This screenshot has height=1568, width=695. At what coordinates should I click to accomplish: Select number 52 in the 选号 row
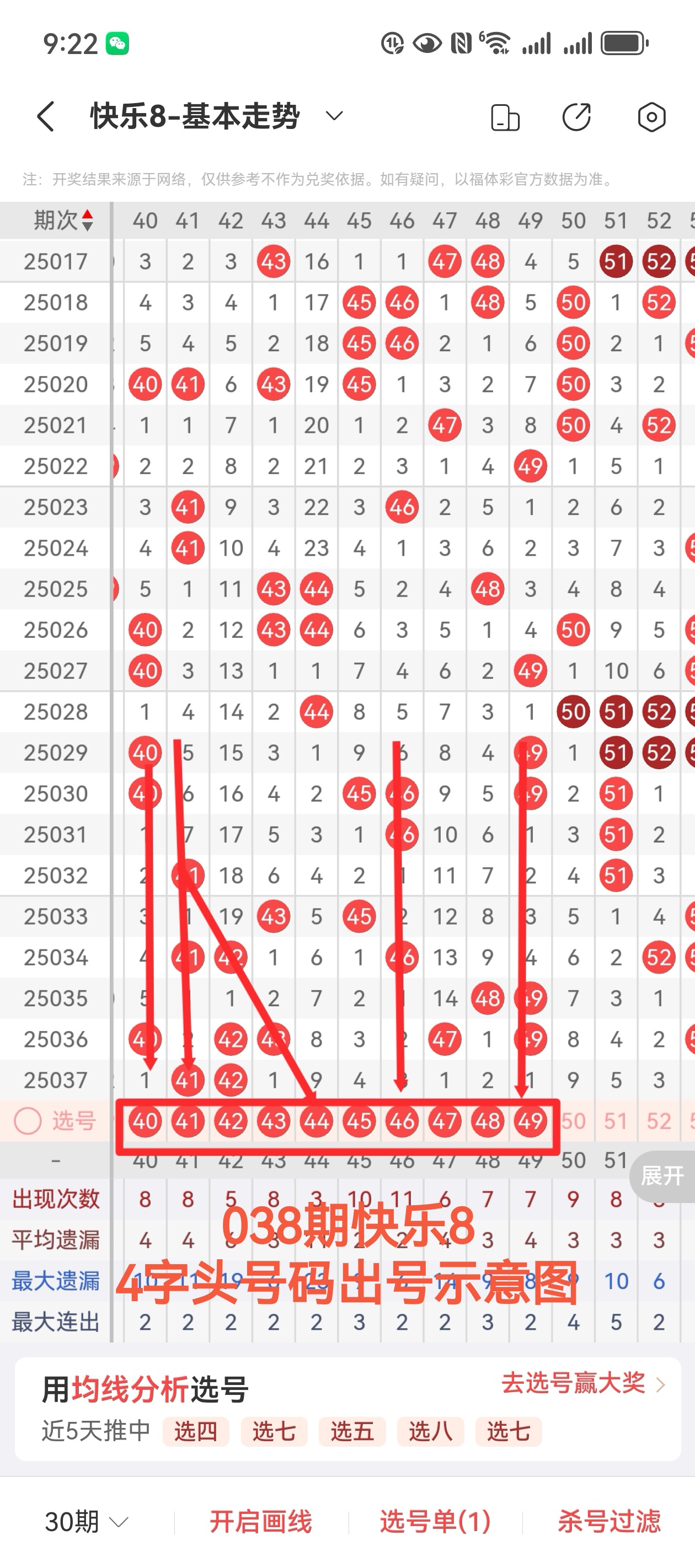click(659, 1121)
